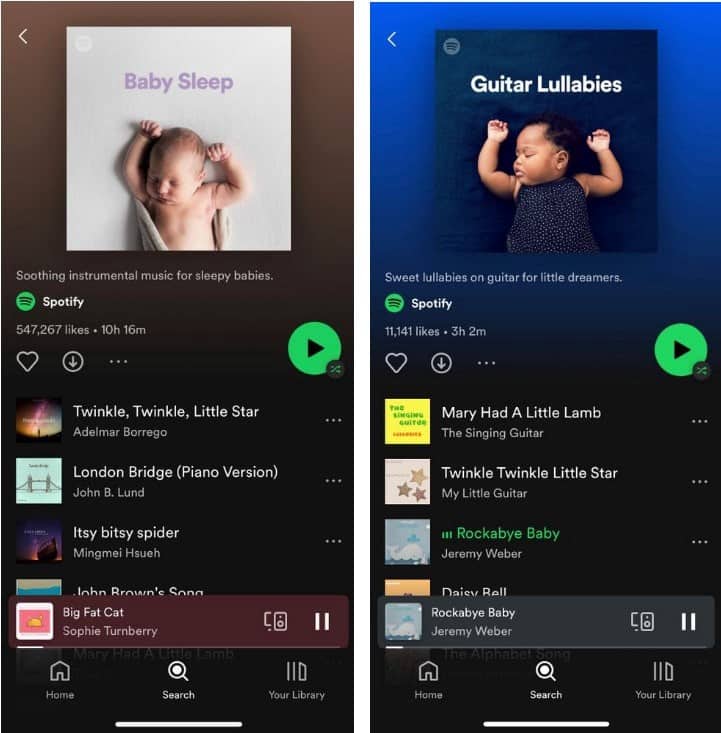The height and width of the screenshot is (733, 721).
Task: Play the Guitar Lullabies playlist with shuffle
Action: point(681,350)
